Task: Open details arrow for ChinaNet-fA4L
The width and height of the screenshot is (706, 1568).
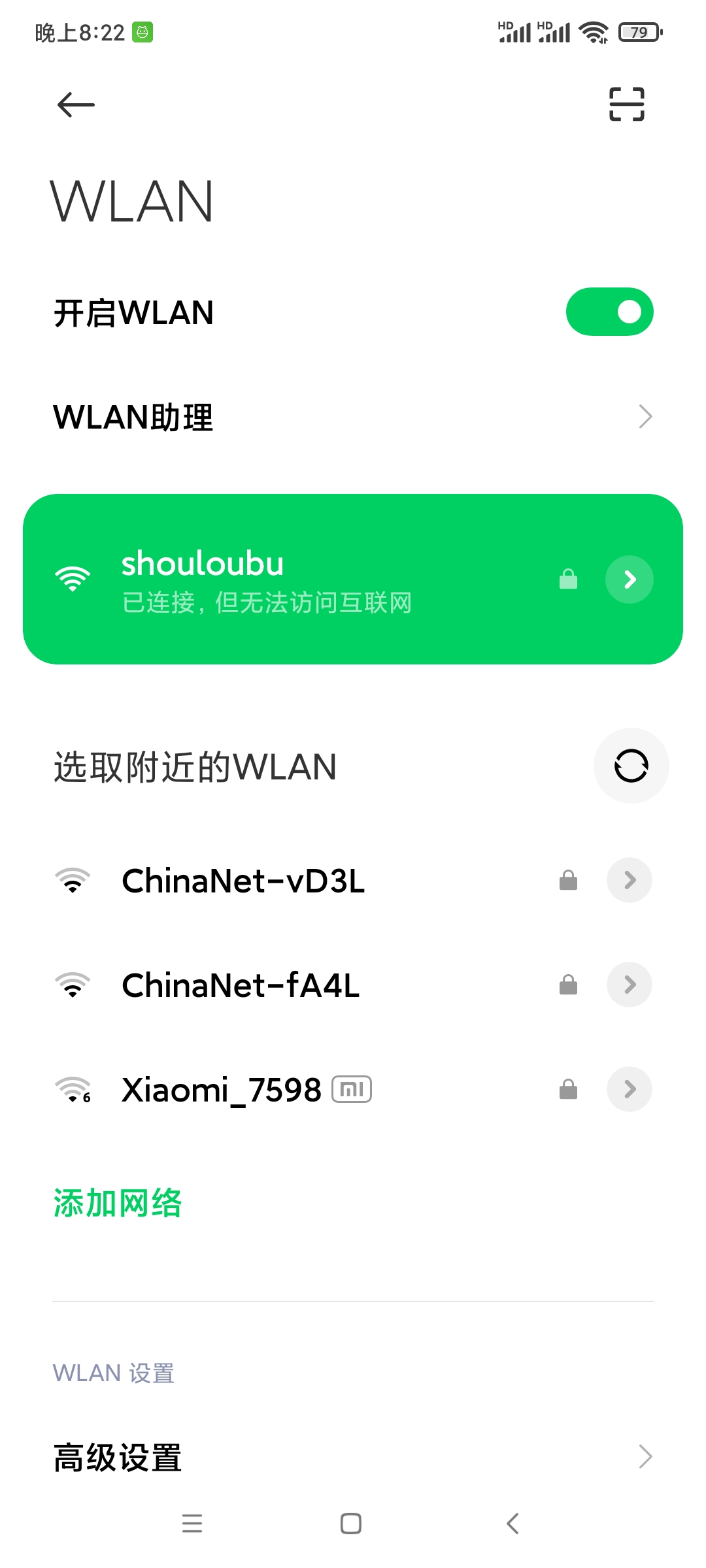Action: point(629,985)
